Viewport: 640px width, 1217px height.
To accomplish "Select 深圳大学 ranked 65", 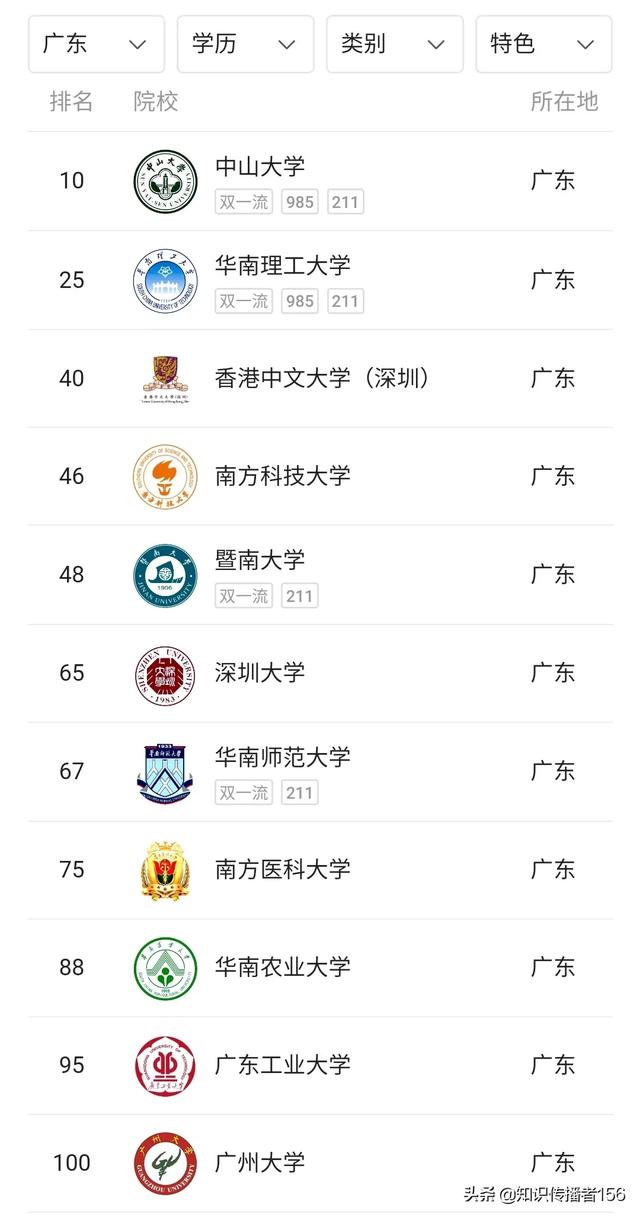I will 320,673.
